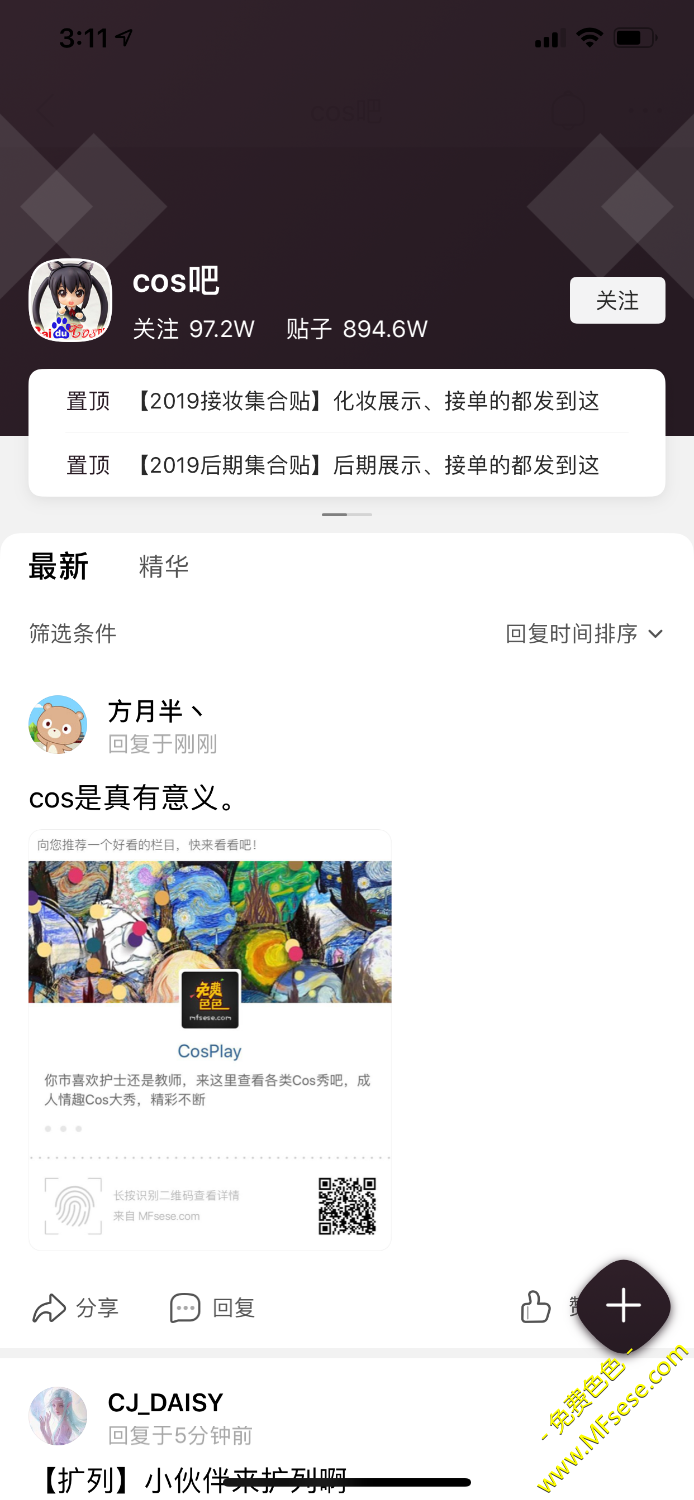Open the cos吧 forum avatar
This screenshot has height=1500, width=694.
point(70,300)
